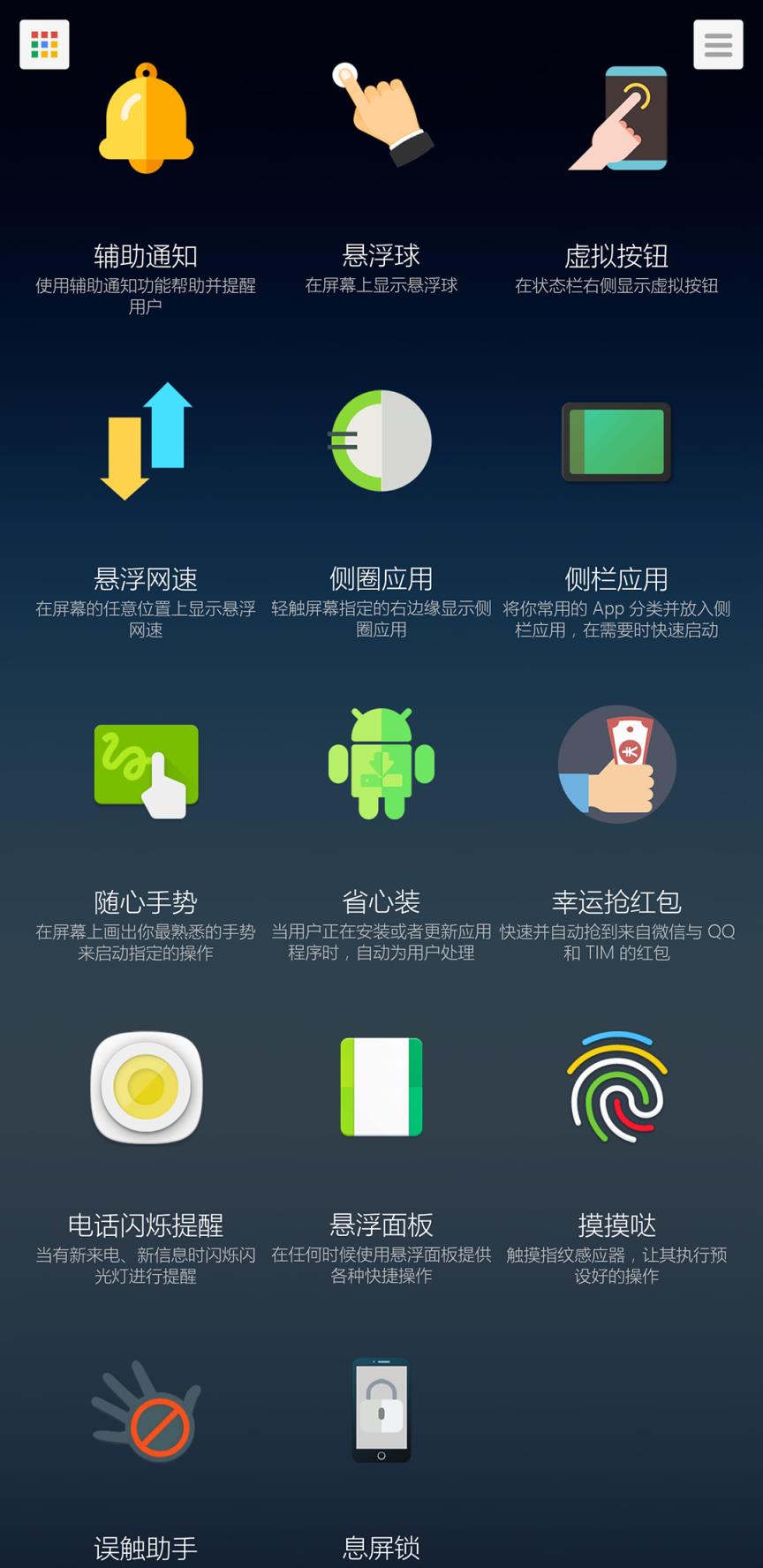
Task: Open the 辅助通知 (assist notification) bell icon
Action: click(x=146, y=119)
